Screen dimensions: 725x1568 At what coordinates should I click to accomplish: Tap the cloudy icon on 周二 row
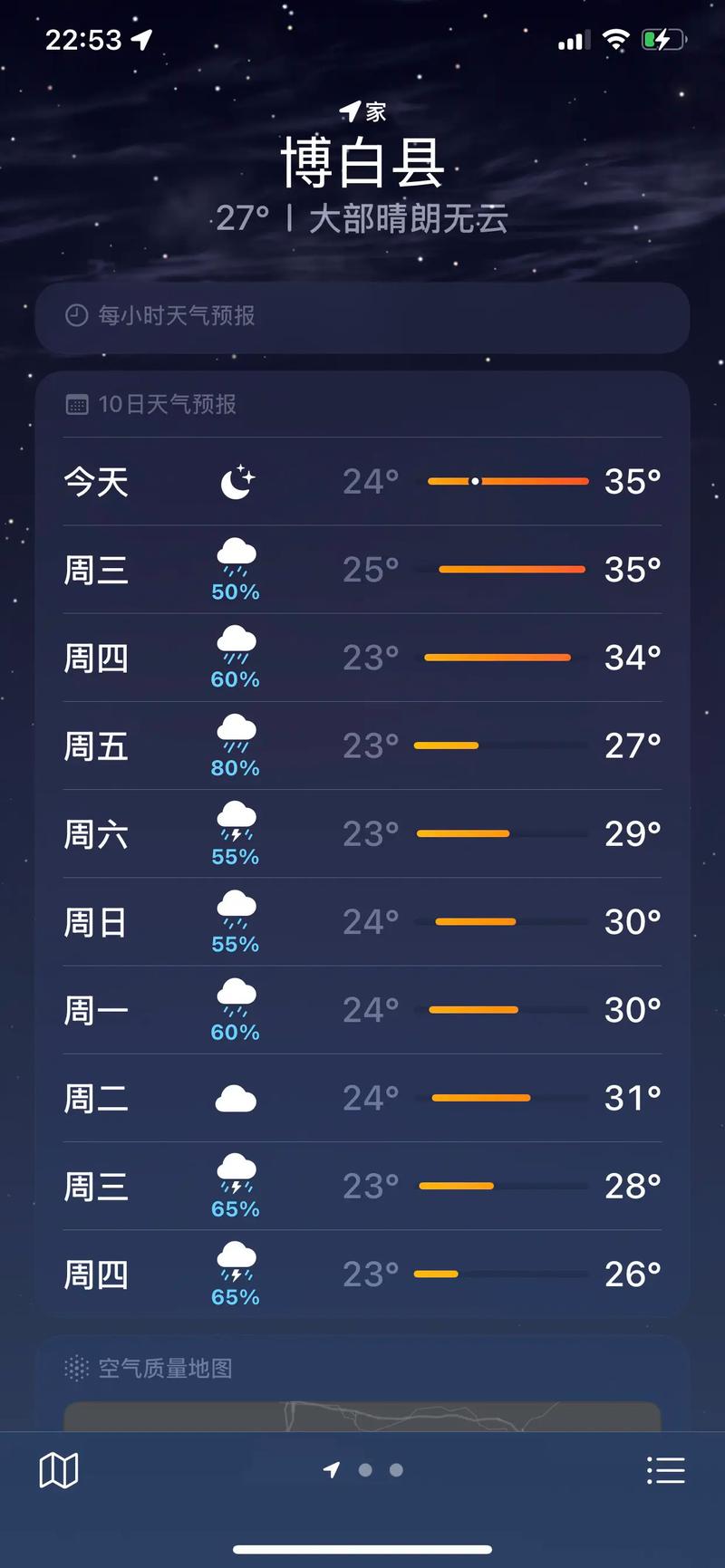(x=235, y=1097)
